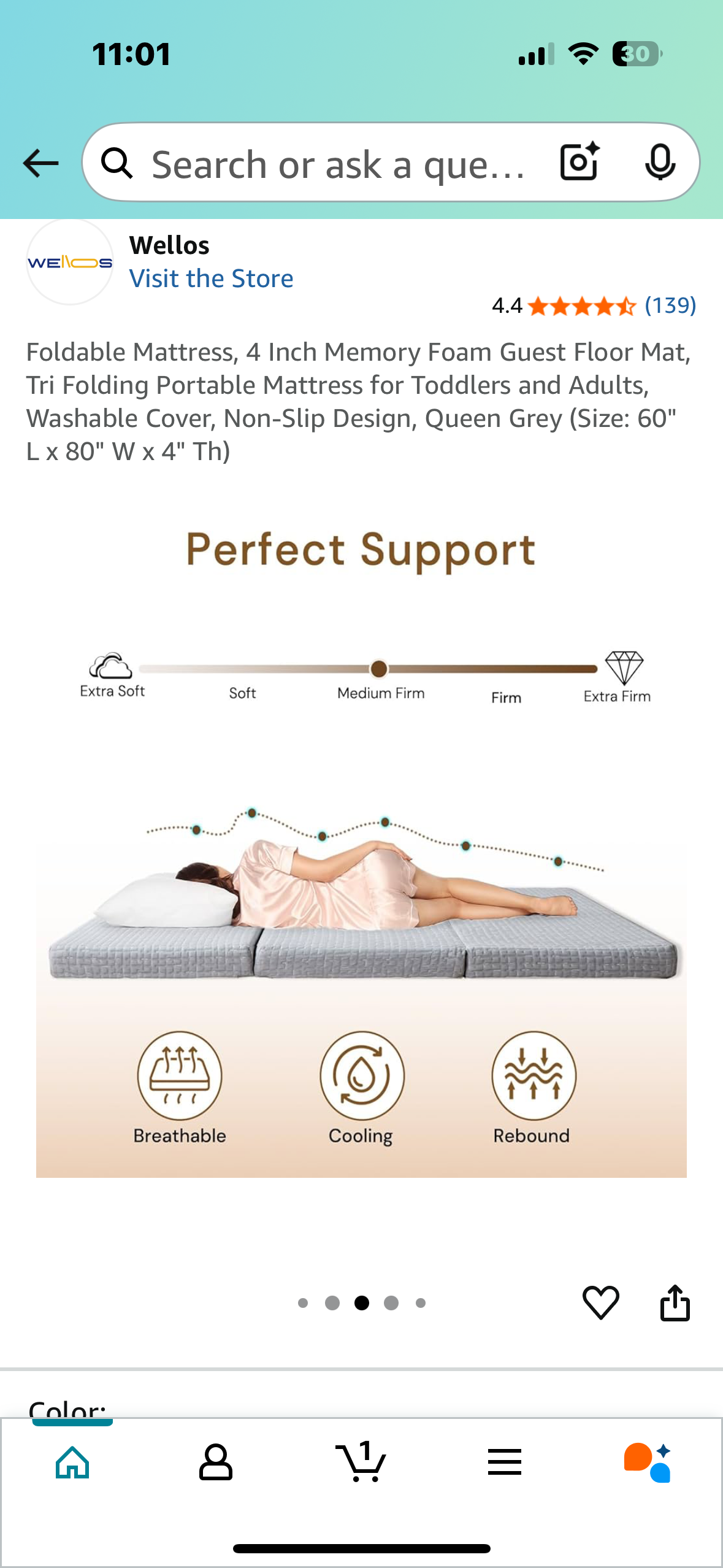The width and height of the screenshot is (723, 1568).
Task: Switch to the Home tab
Action: pos(72,1462)
